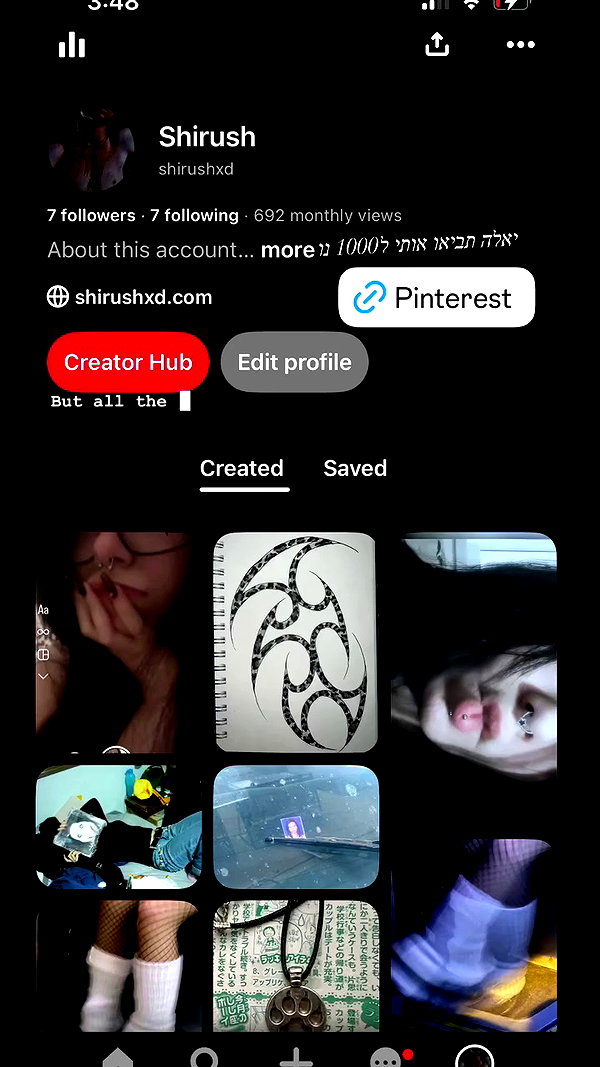Open Creator Hub

point(128,362)
